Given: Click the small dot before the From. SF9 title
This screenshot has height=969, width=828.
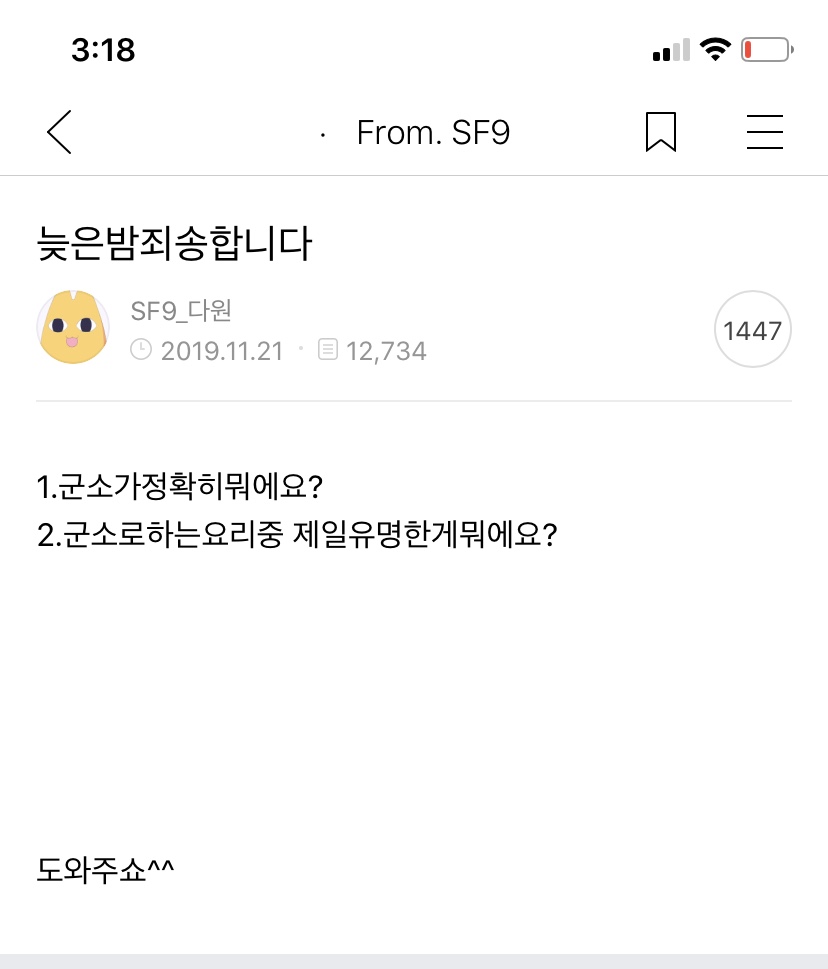Looking at the screenshot, I should coord(323,133).
